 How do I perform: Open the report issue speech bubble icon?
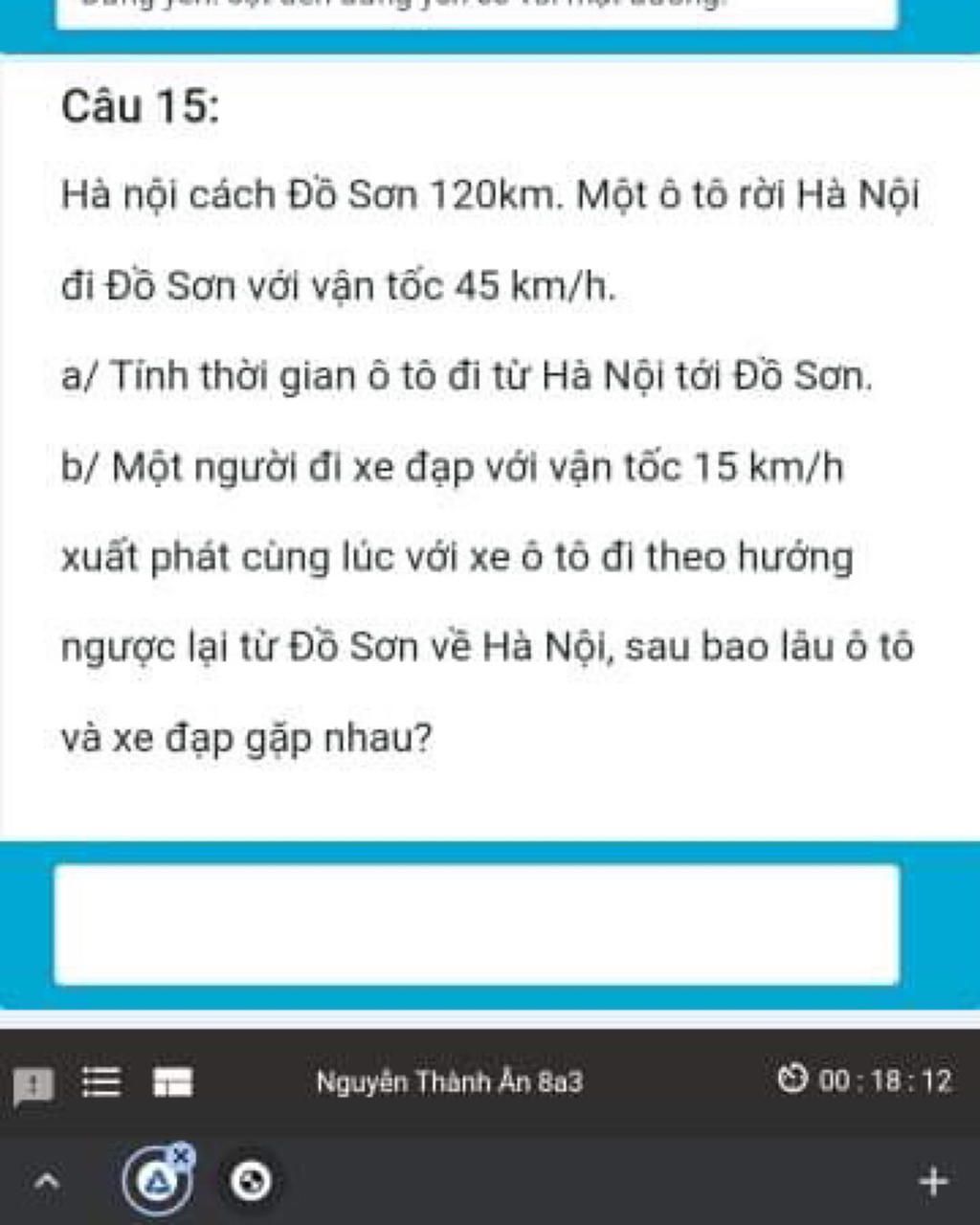click(34, 1085)
